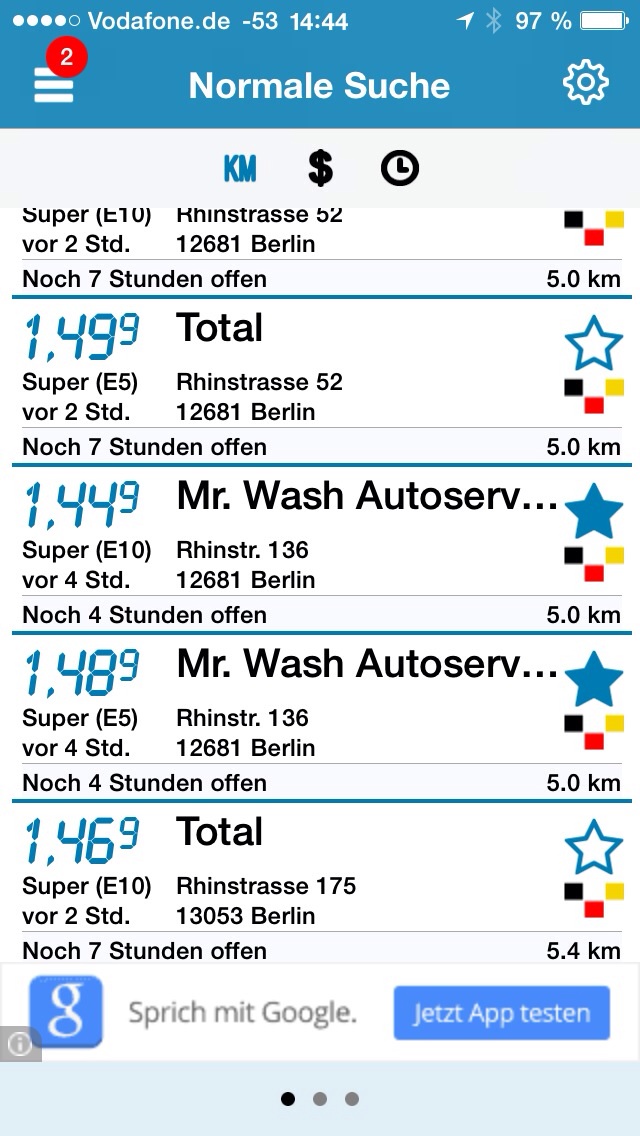Sort results by distance (KM)
640x1136 pixels.
pos(240,169)
